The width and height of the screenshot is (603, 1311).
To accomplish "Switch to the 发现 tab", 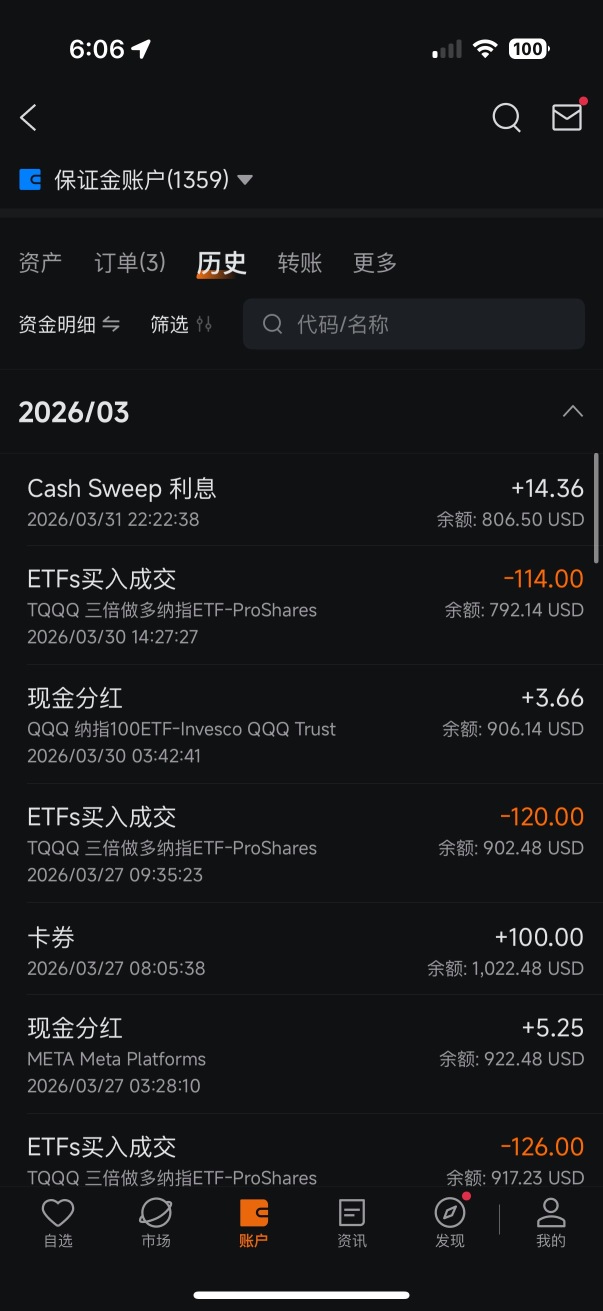I will tap(450, 1224).
